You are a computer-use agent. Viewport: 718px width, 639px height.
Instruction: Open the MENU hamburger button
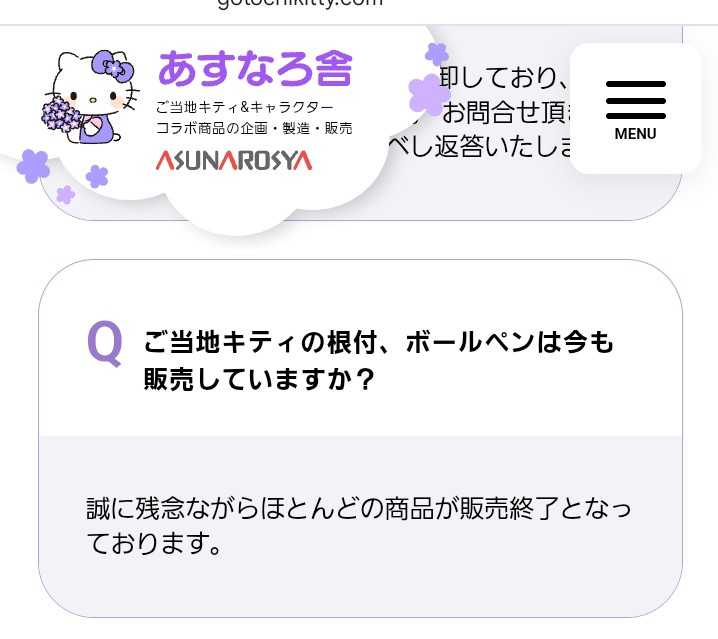[635, 109]
